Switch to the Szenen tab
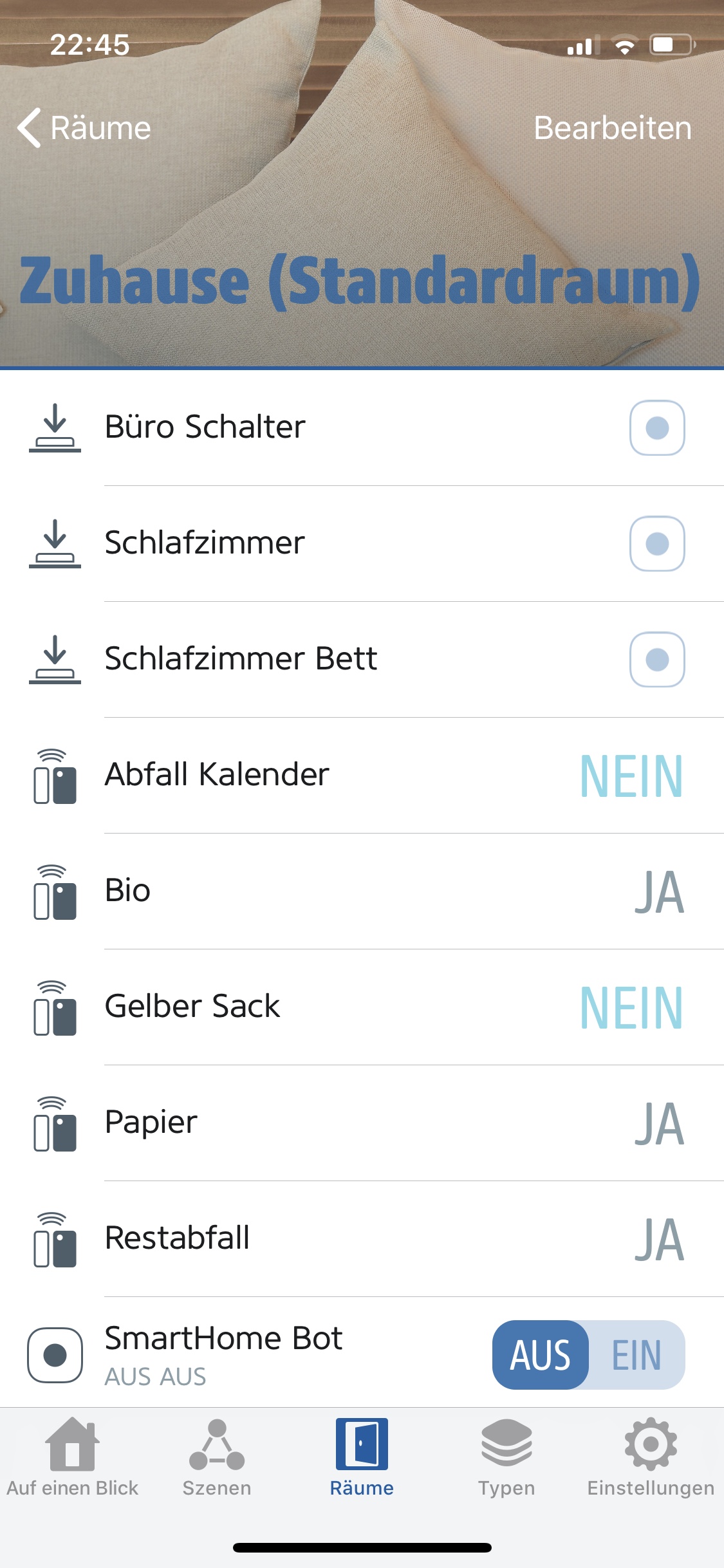Image resolution: width=724 pixels, height=1568 pixels. click(x=217, y=1457)
